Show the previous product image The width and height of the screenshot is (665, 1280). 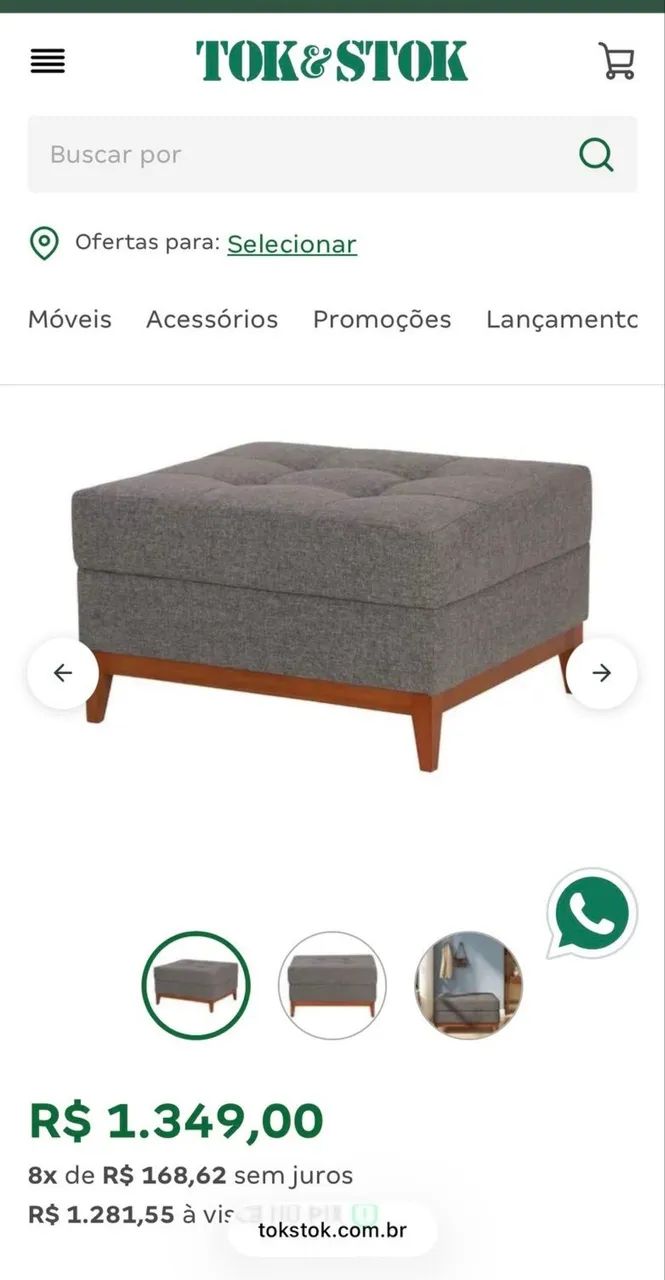[x=63, y=673]
